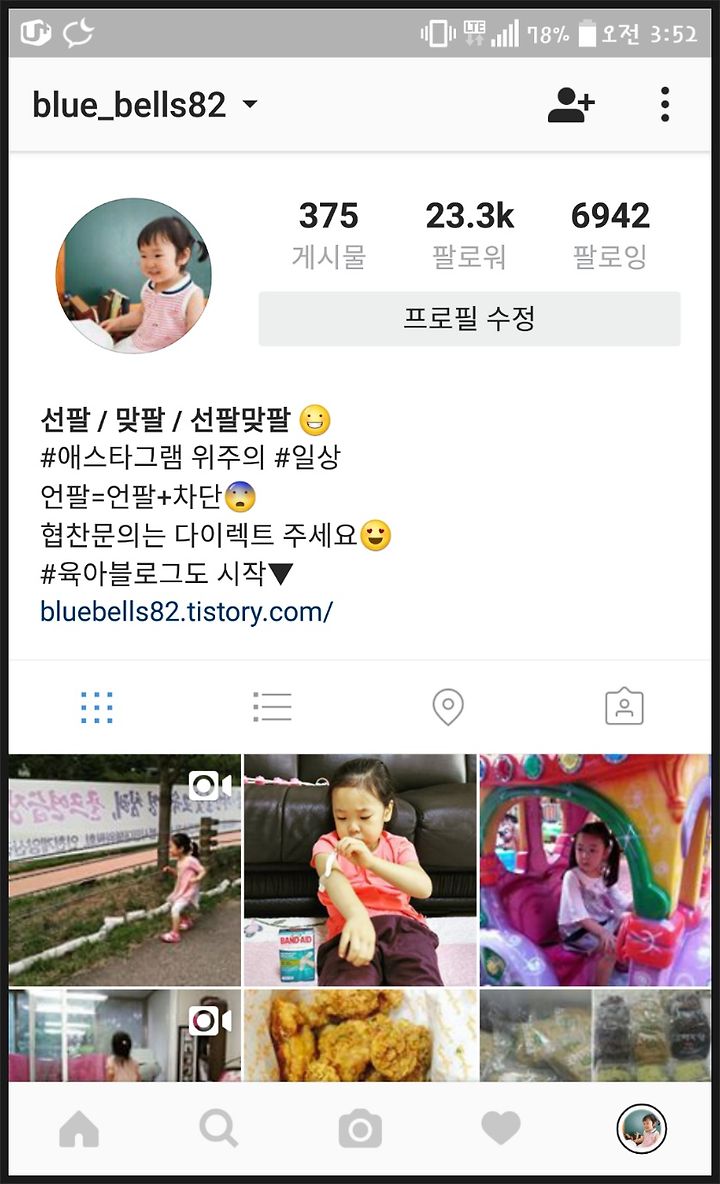Switch to list view tab

pyautogui.click(x=272, y=708)
